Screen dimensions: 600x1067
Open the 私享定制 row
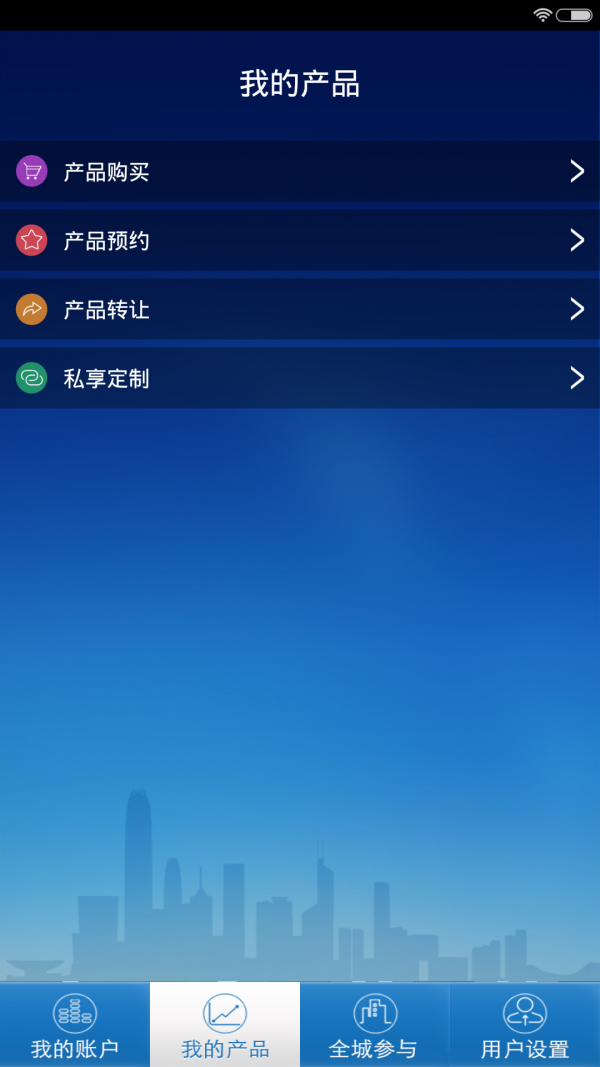(x=300, y=378)
